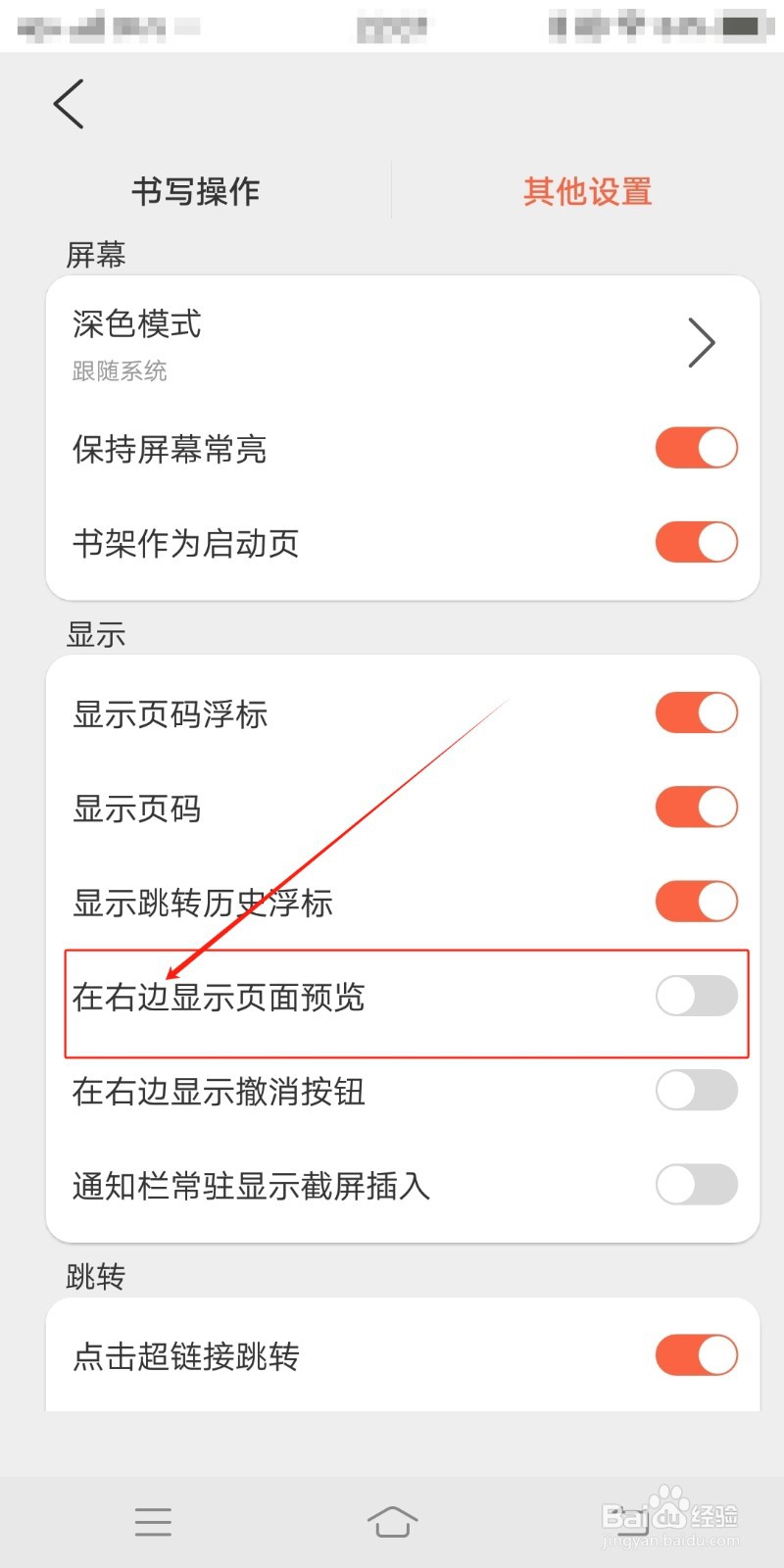关闭显示页码开关

(x=696, y=807)
